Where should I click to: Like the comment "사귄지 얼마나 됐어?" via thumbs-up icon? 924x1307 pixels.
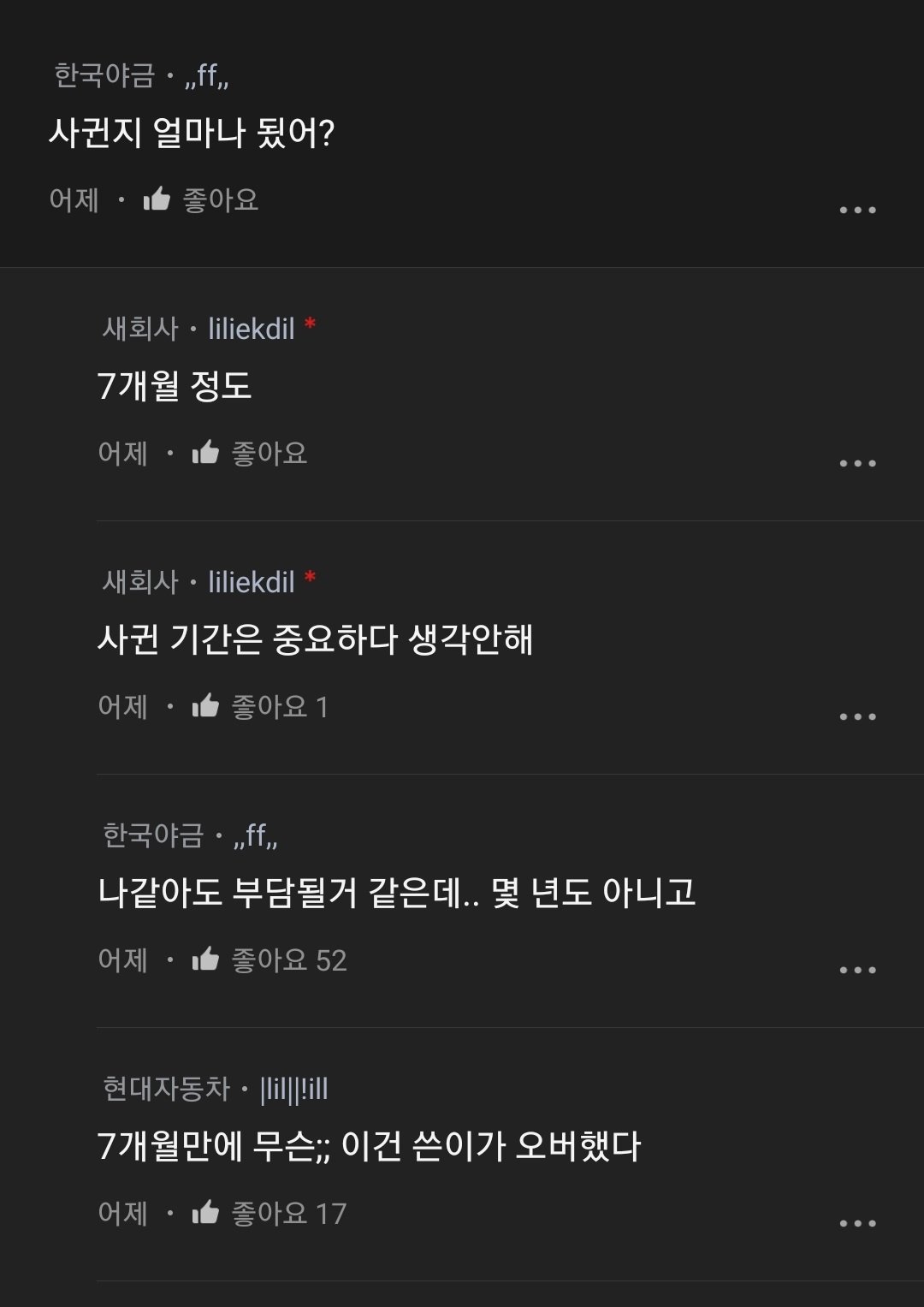pyautogui.click(x=158, y=199)
